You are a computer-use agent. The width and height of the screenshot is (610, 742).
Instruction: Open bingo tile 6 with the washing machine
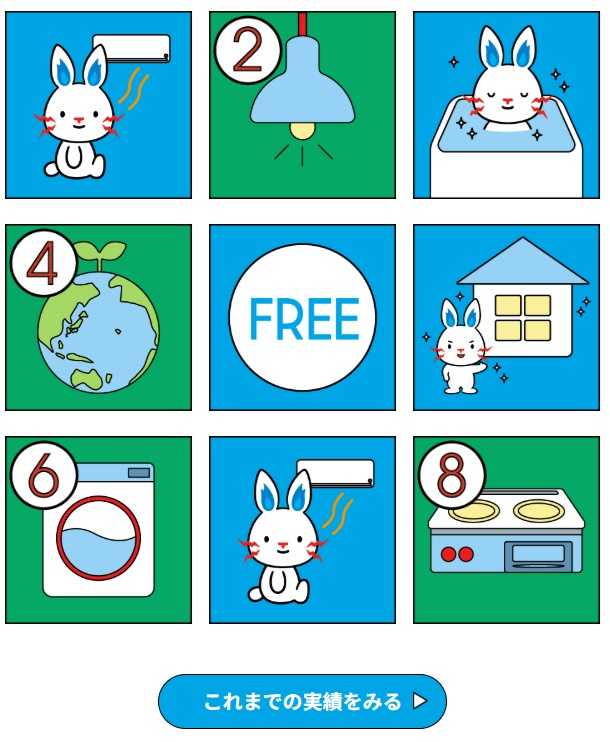(98, 529)
